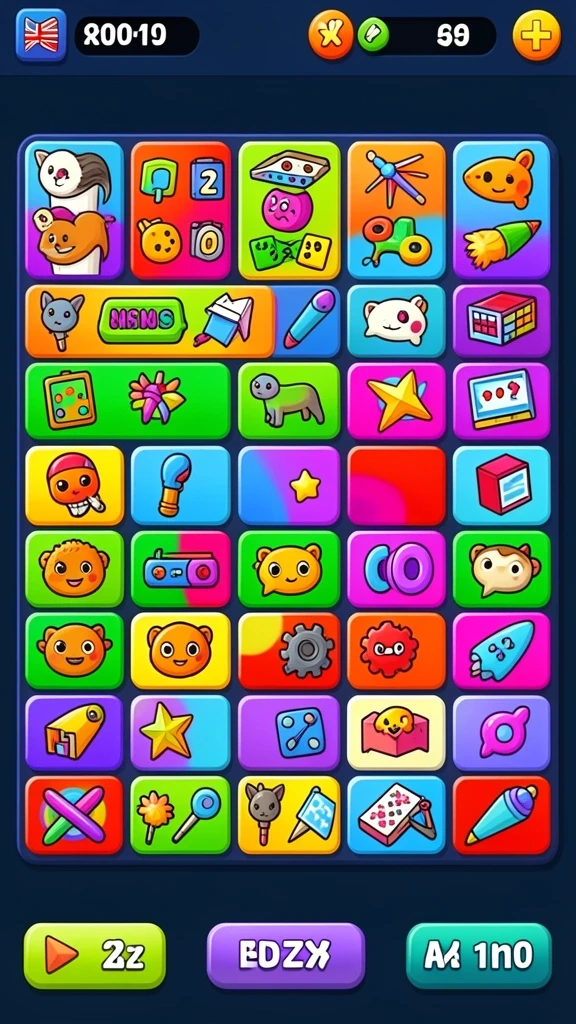Open the language flag icon

tap(41, 35)
